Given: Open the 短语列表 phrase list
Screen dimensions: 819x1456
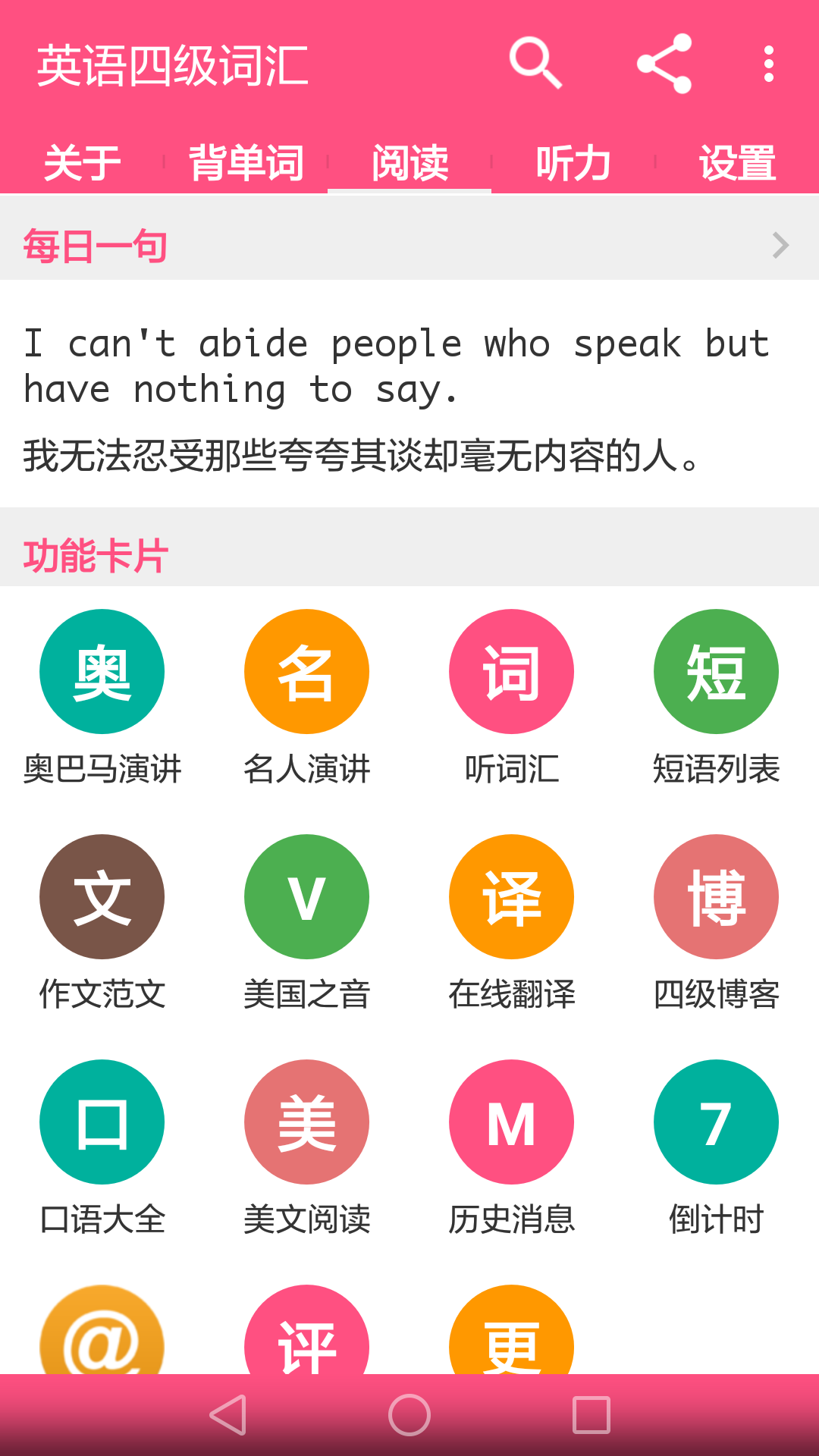Looking at the screenshot, I should click(x=716, y=671).
